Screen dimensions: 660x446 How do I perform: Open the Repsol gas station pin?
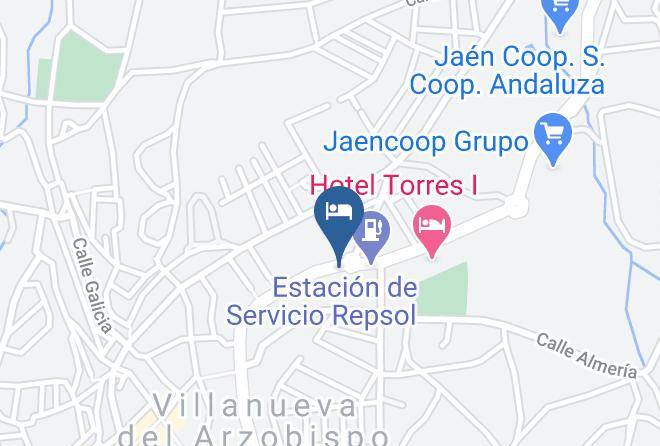pyautogui.click(x=373, y=236)
